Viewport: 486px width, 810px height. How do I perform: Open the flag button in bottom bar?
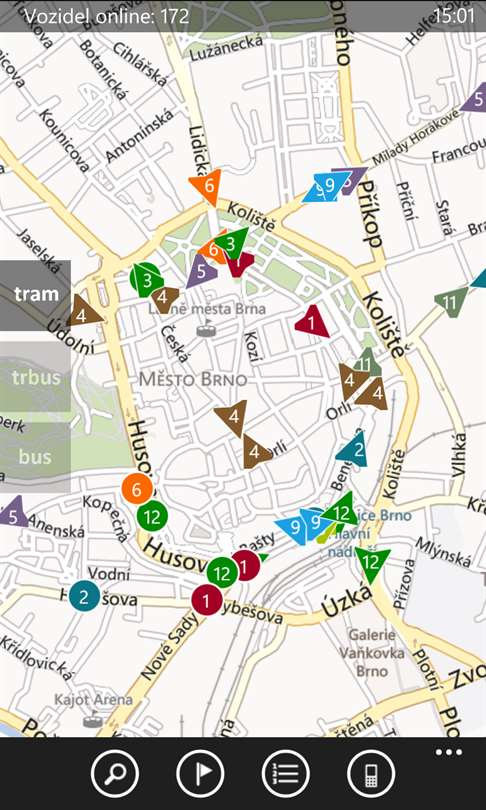(200, 773)
